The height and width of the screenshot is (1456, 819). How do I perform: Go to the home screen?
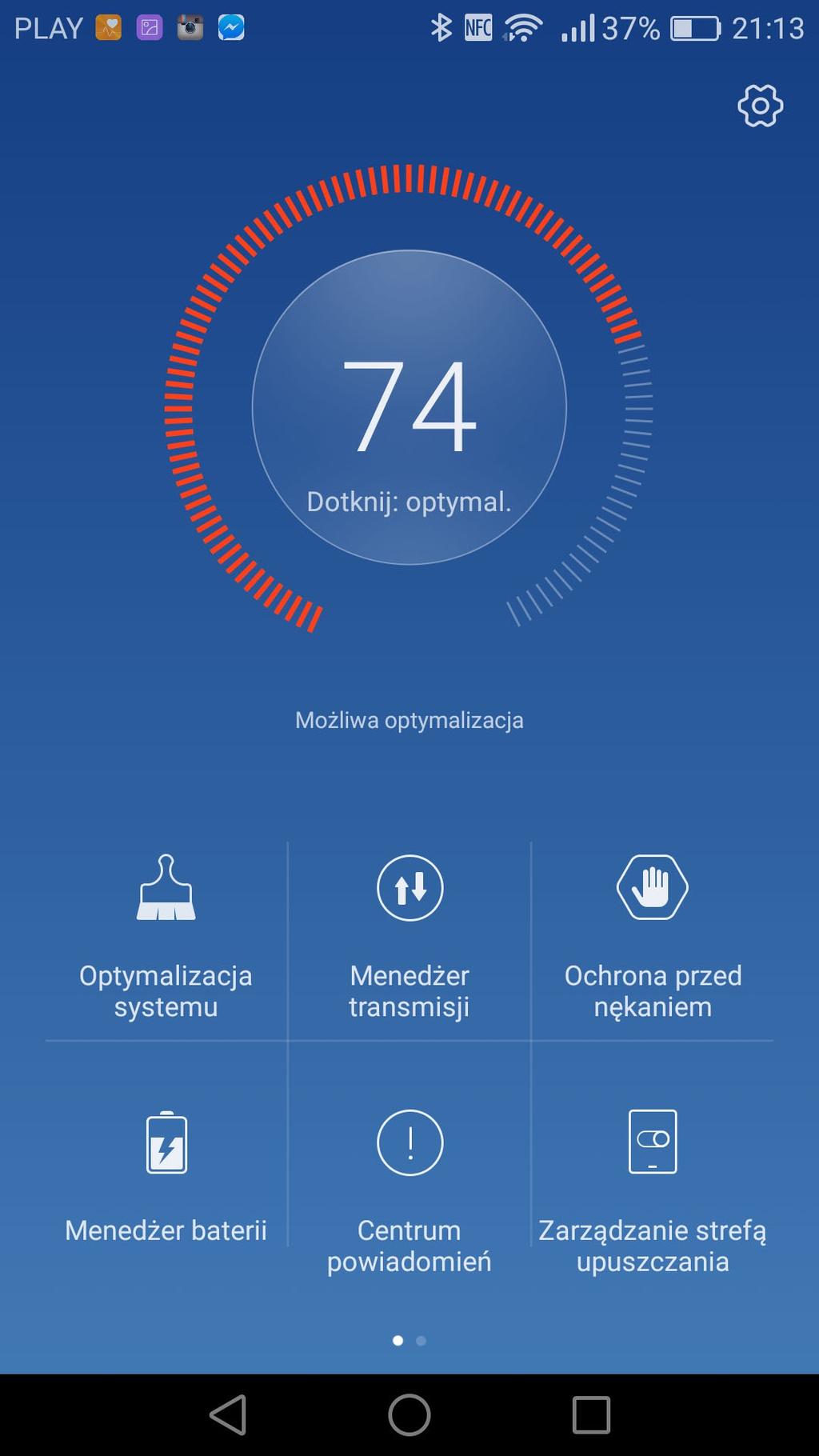409,1414
